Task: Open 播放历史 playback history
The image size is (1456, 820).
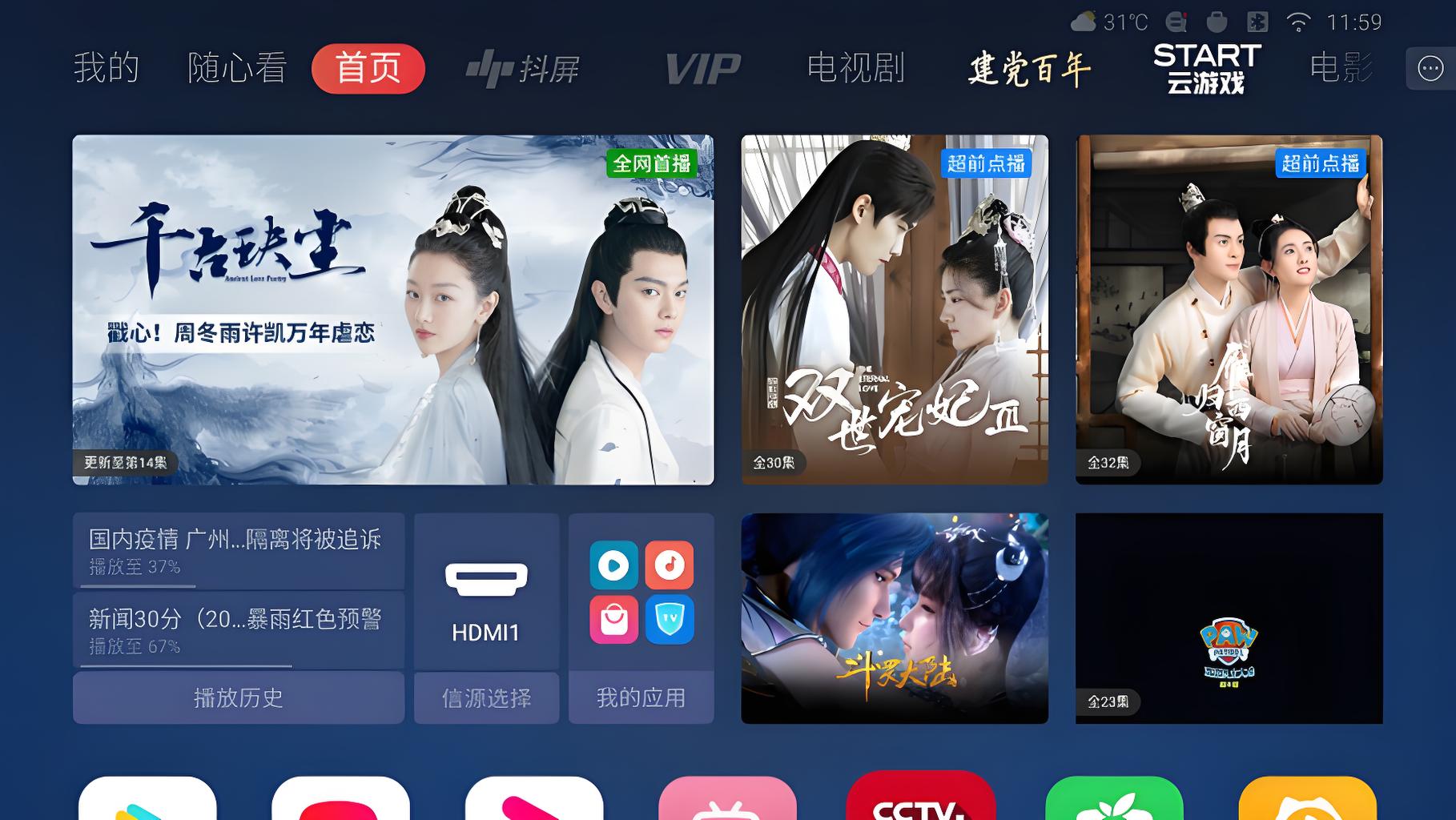Action: click(238, 697)
